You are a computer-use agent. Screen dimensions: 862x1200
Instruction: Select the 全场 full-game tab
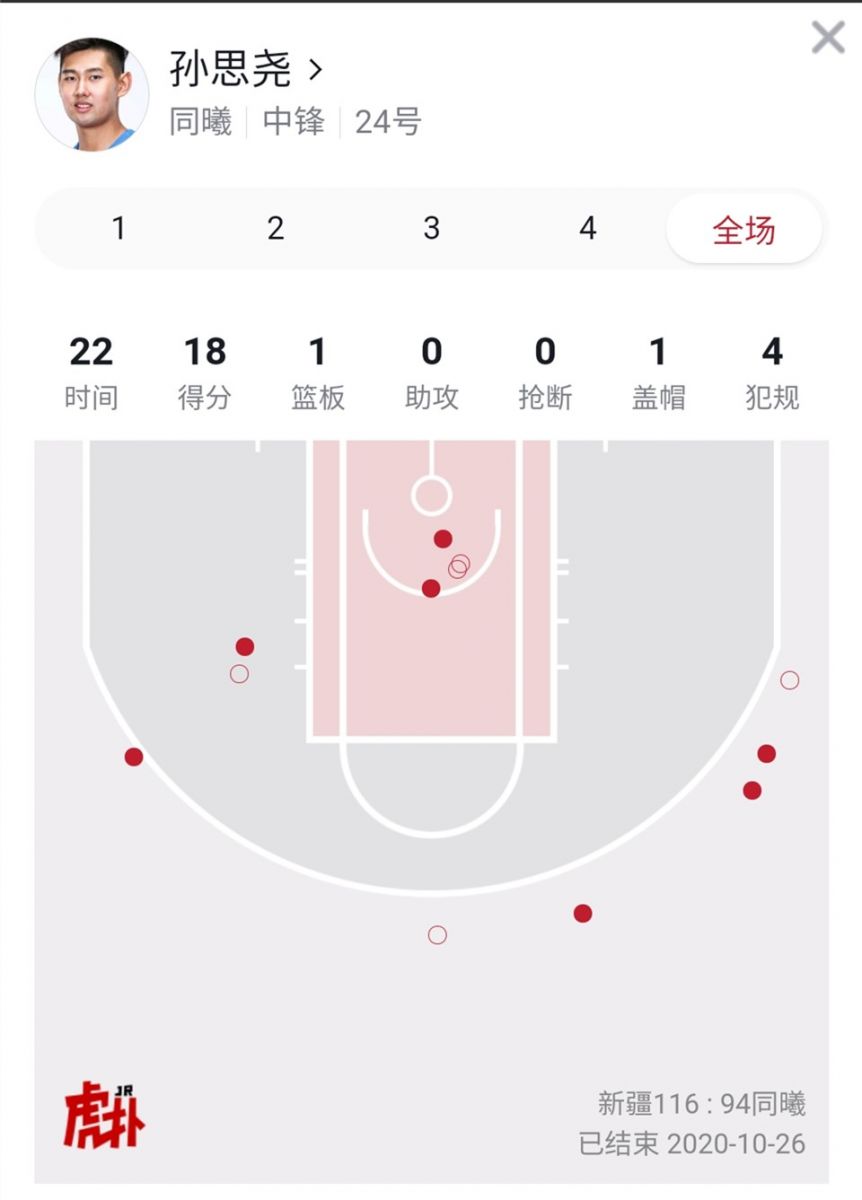click(743, 230)
